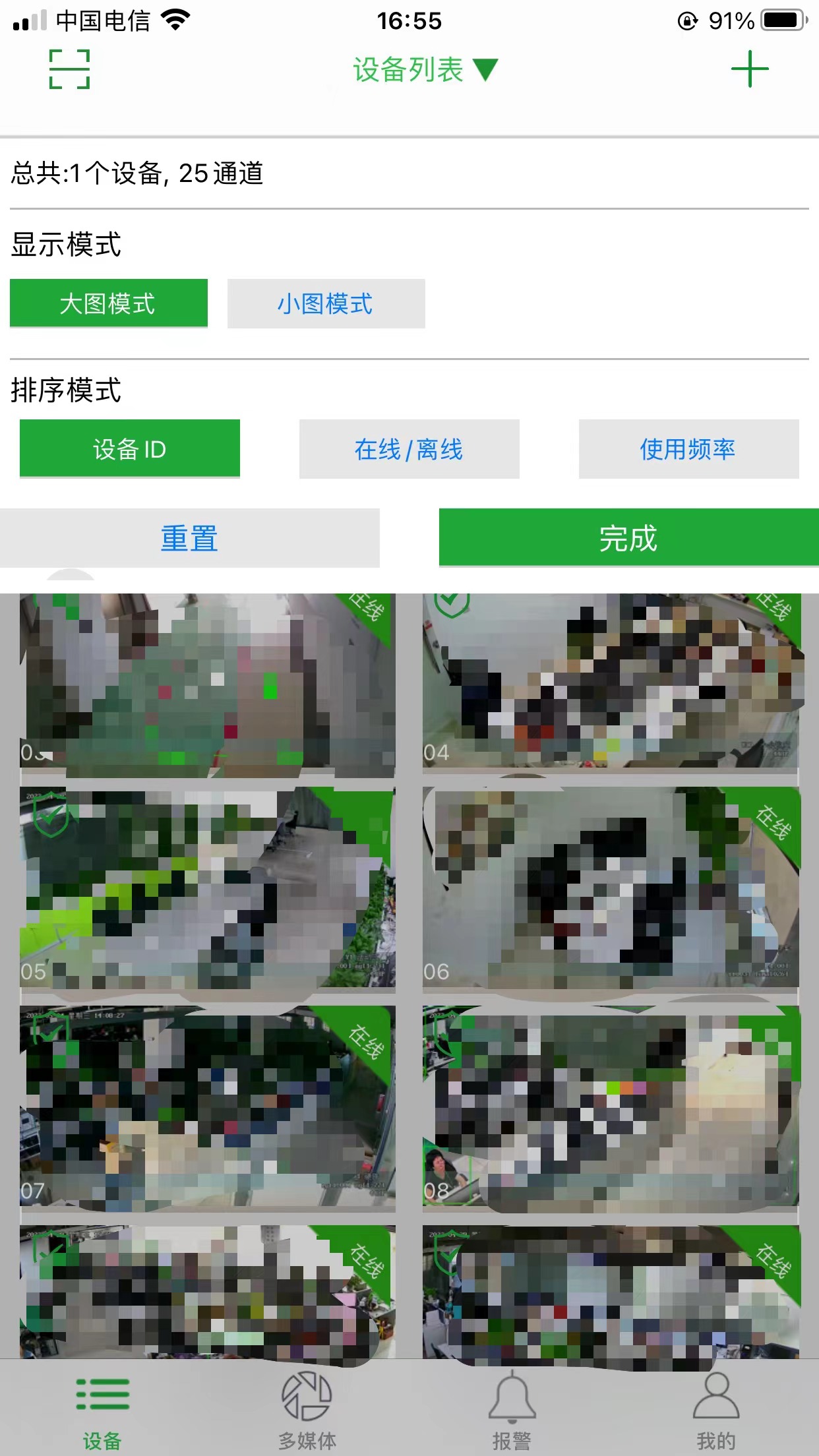Open camera channel 05
This screenshot has width=819, height=1456.
207,887
